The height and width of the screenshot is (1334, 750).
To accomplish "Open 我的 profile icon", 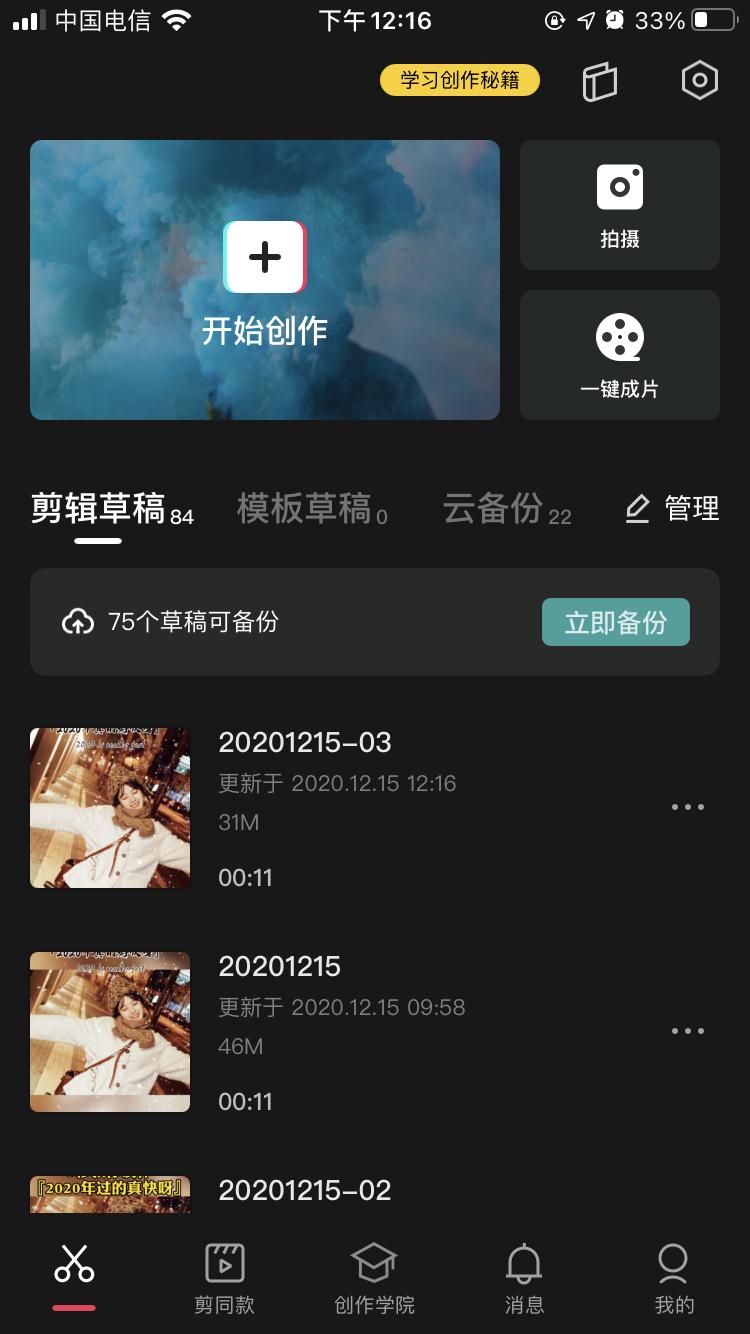I will 673,1263.
